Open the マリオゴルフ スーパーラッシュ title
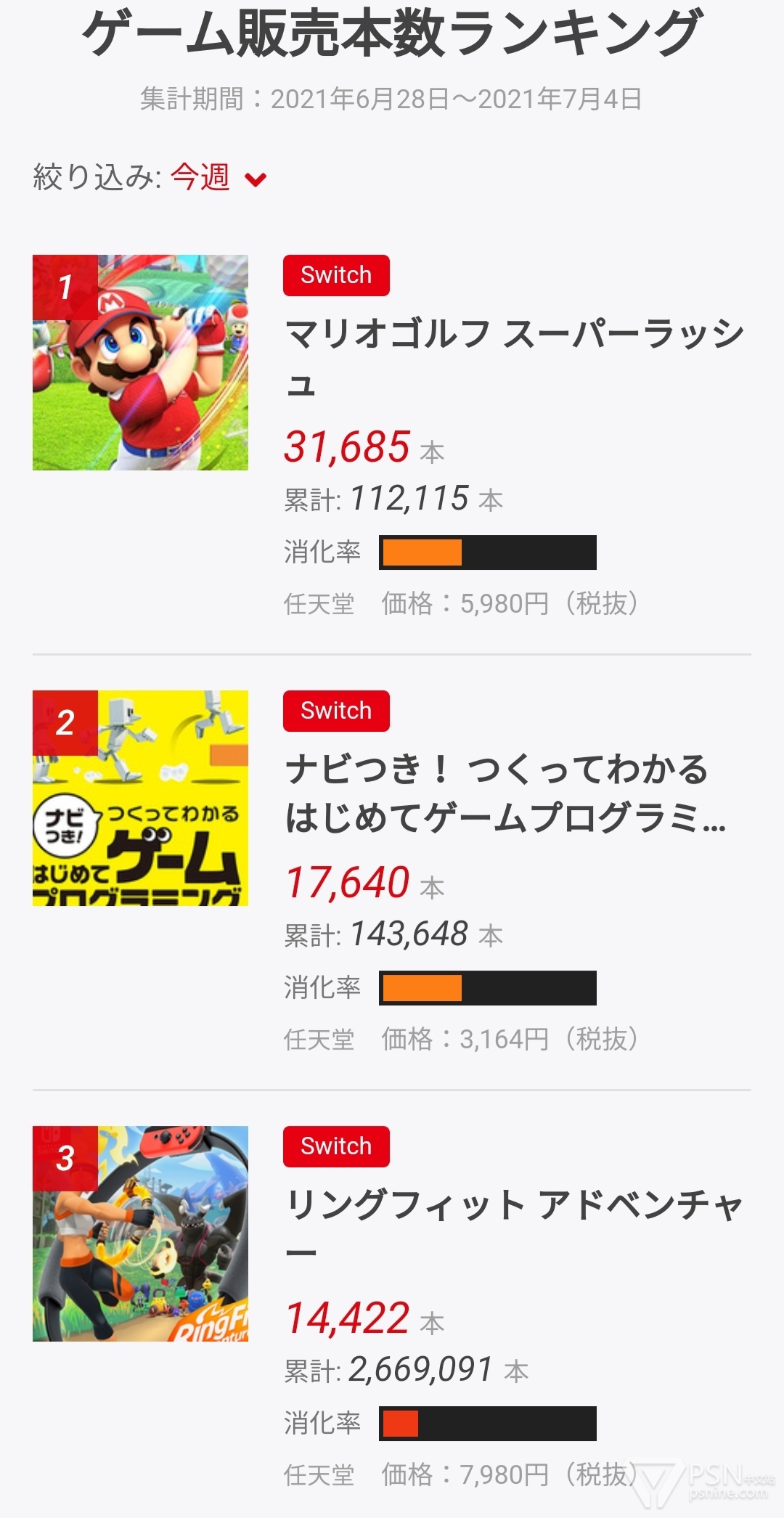This screenshot has height=1518, width=784. (x=514, y=358)
